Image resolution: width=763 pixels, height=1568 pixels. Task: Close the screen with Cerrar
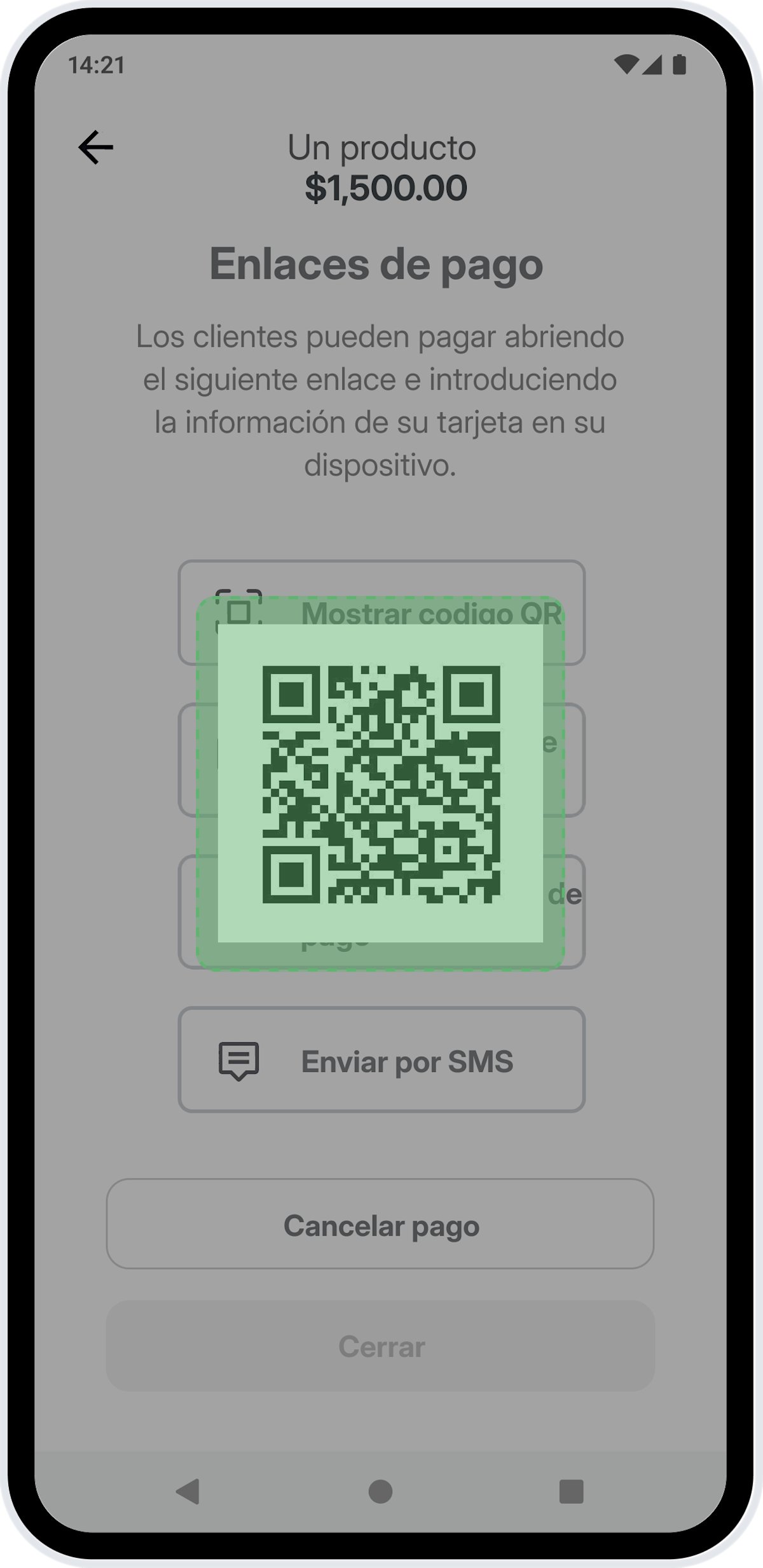click(380, 1346)
